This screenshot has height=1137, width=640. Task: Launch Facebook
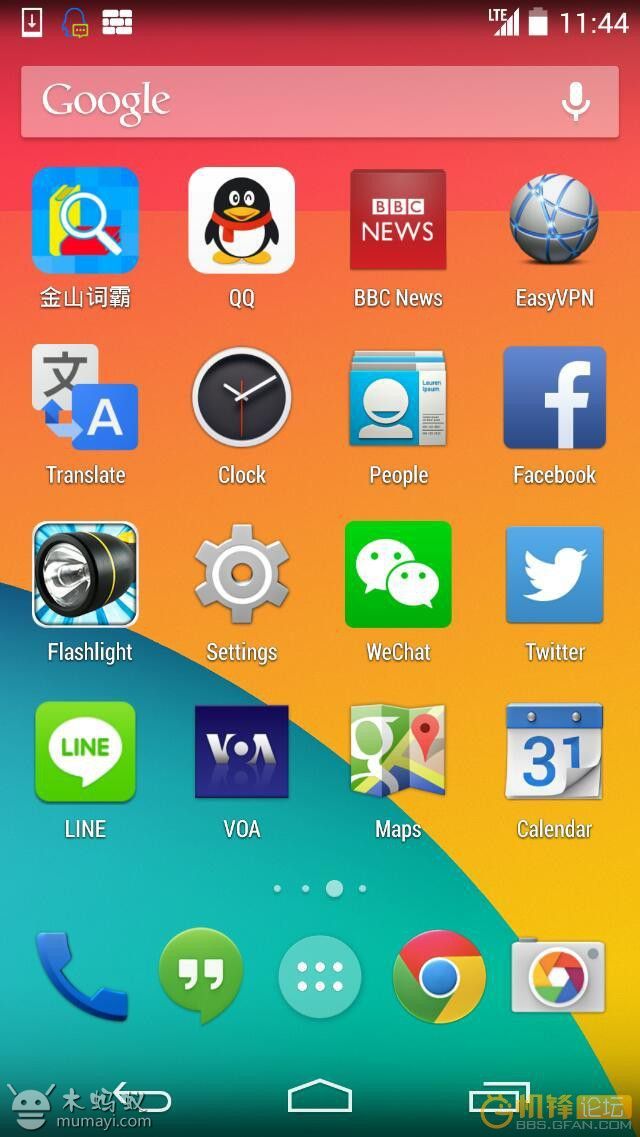click(x=554, y=398)
